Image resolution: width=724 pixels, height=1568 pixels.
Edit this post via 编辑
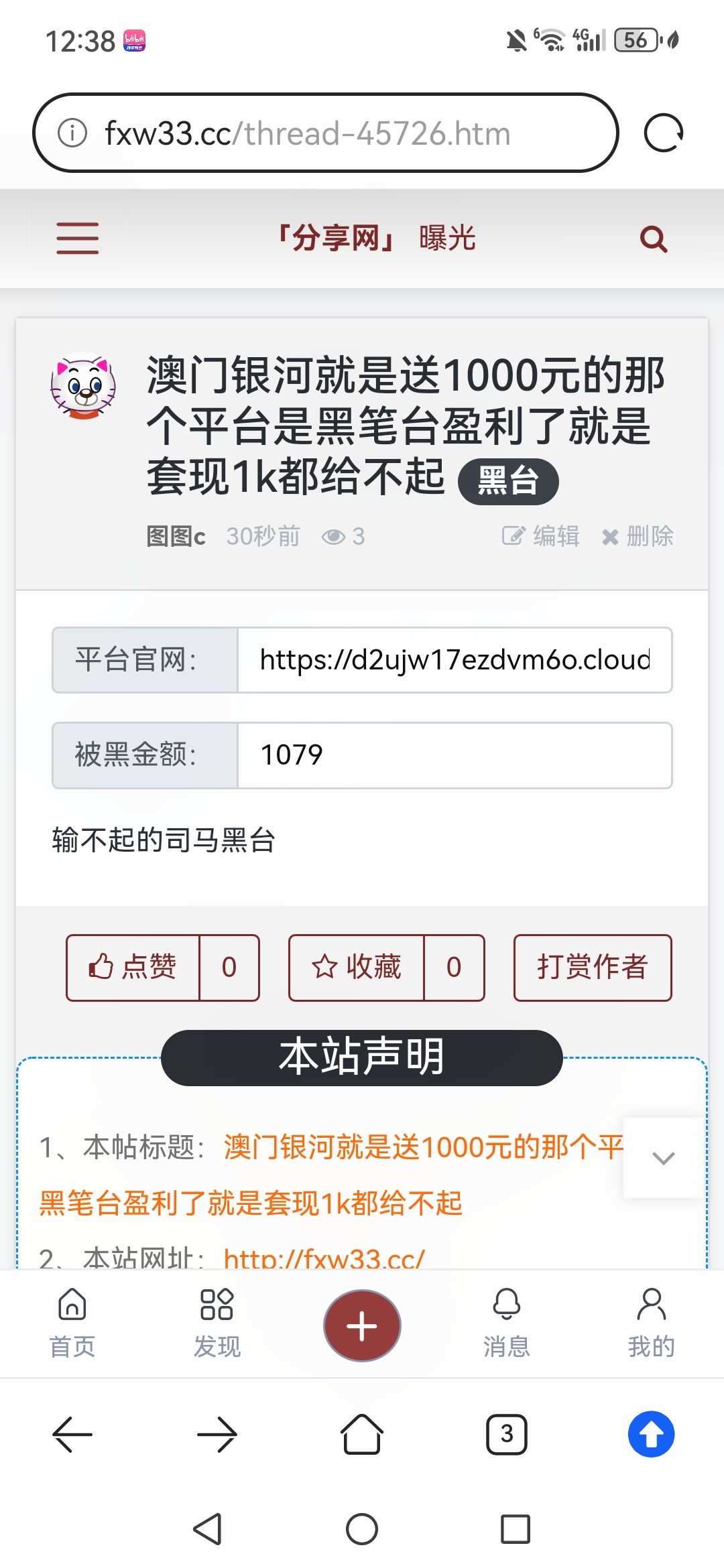tap(541, 536)
